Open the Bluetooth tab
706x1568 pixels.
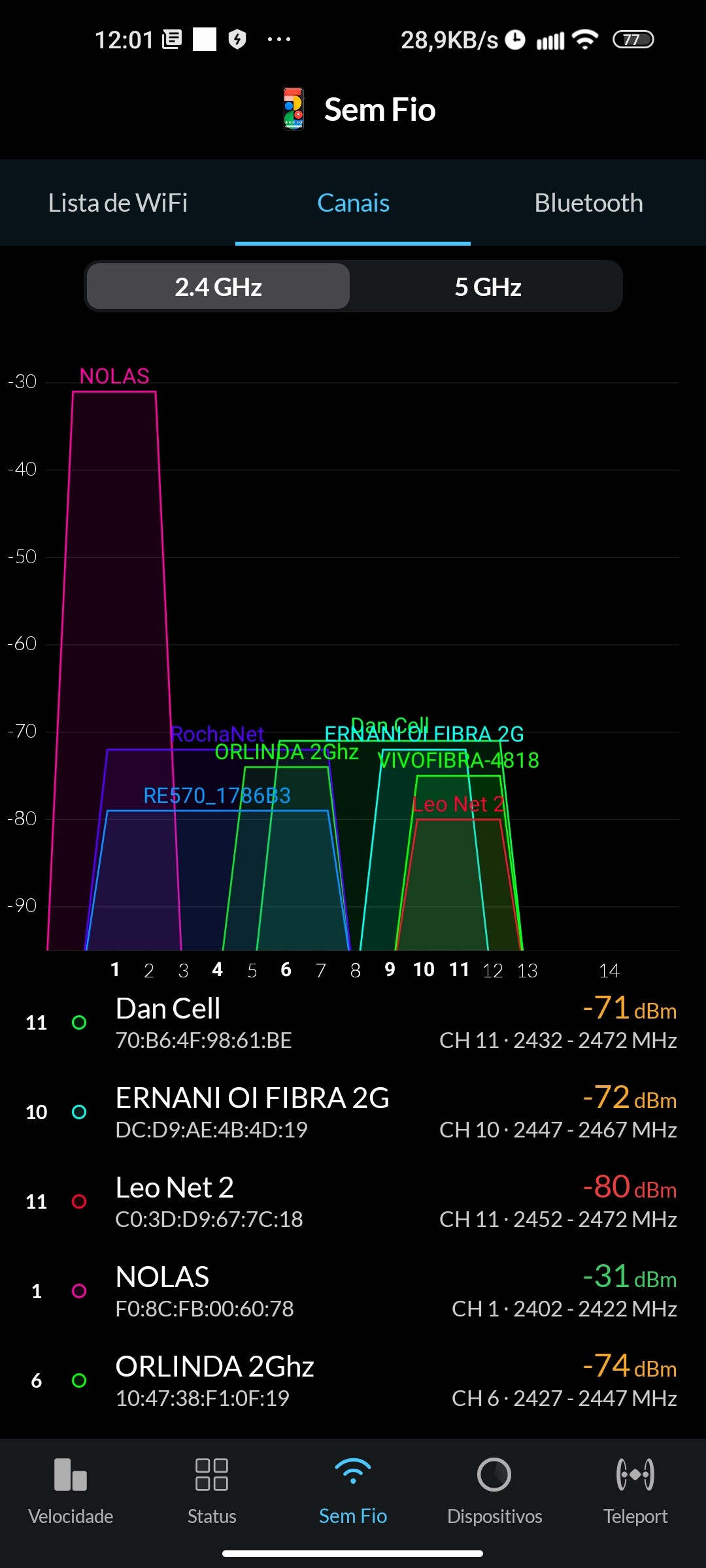588,203
